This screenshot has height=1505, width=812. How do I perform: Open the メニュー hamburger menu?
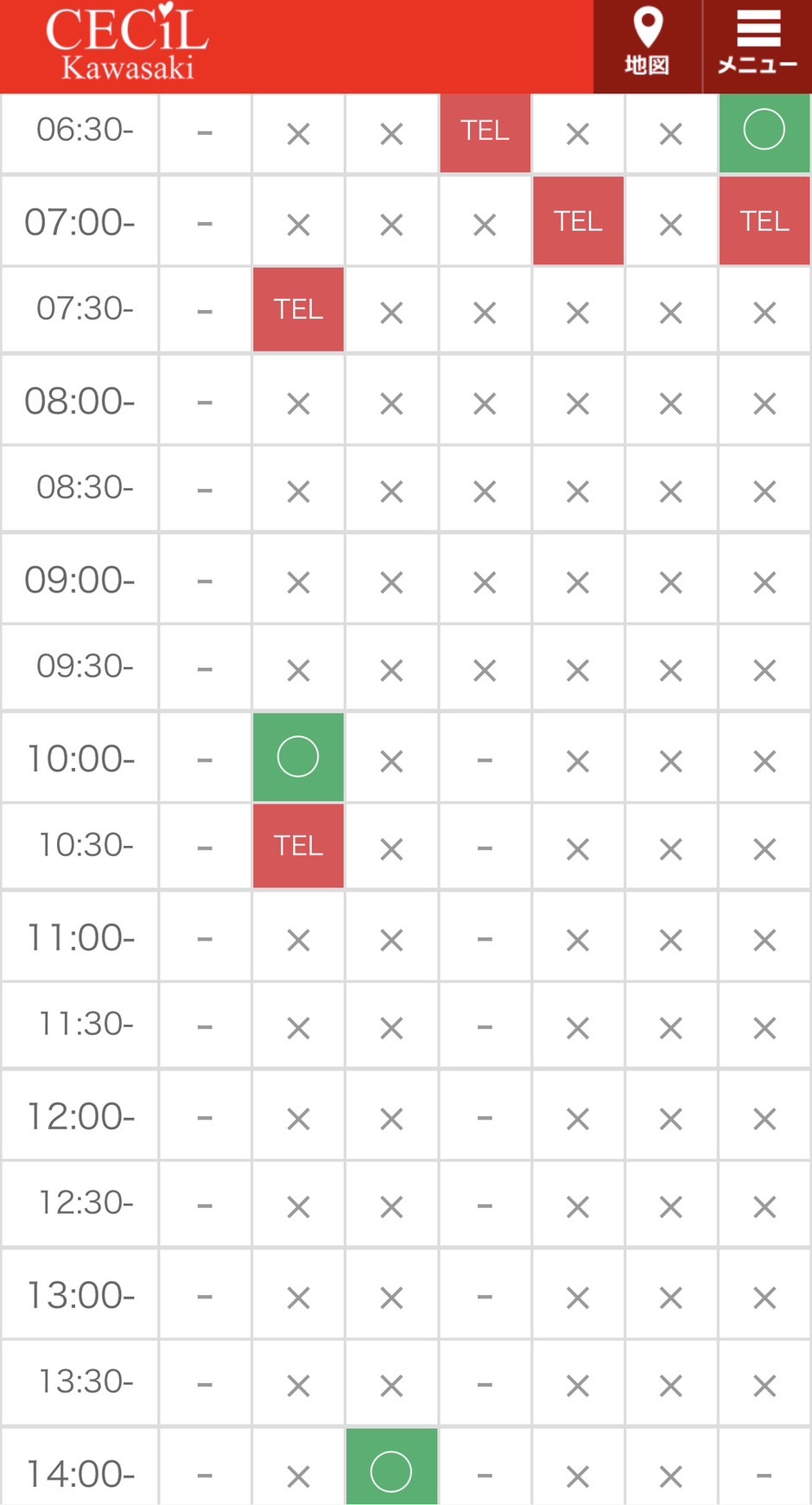coord(758,47)
